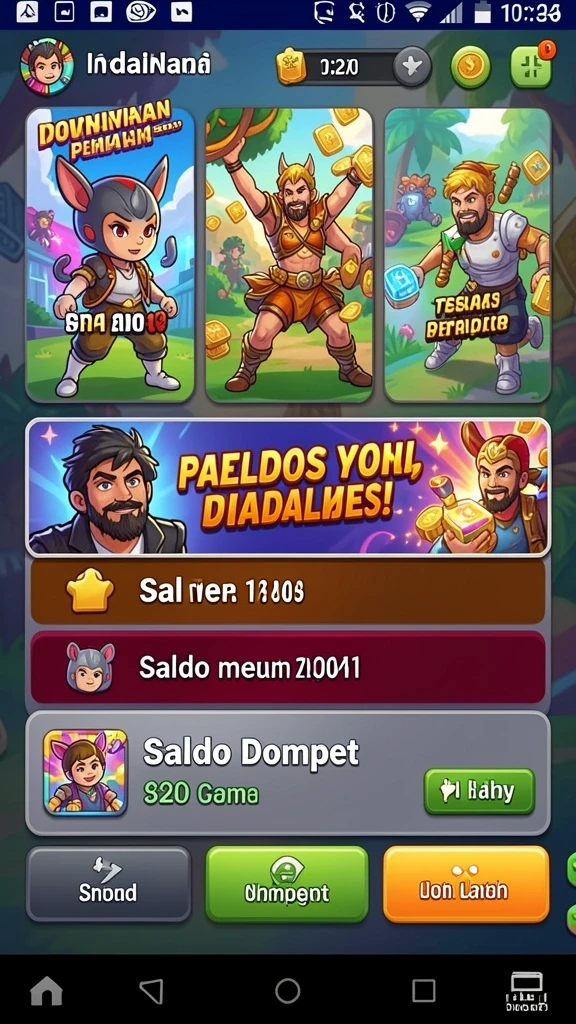Open the Saldo meum row
The width and height of the screenshot is (576, 1024).
(288, 667)
